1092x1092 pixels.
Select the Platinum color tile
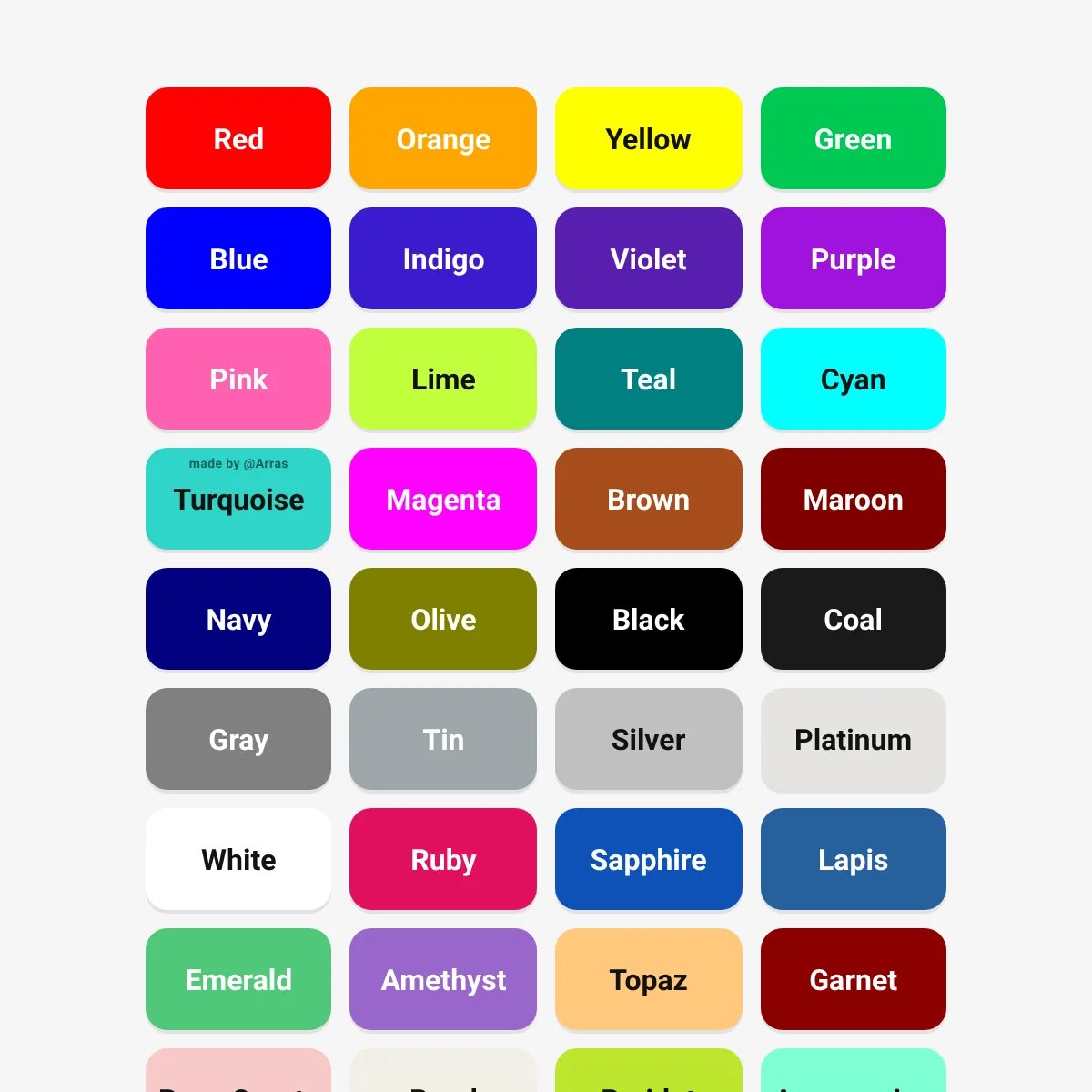(854, 739)
